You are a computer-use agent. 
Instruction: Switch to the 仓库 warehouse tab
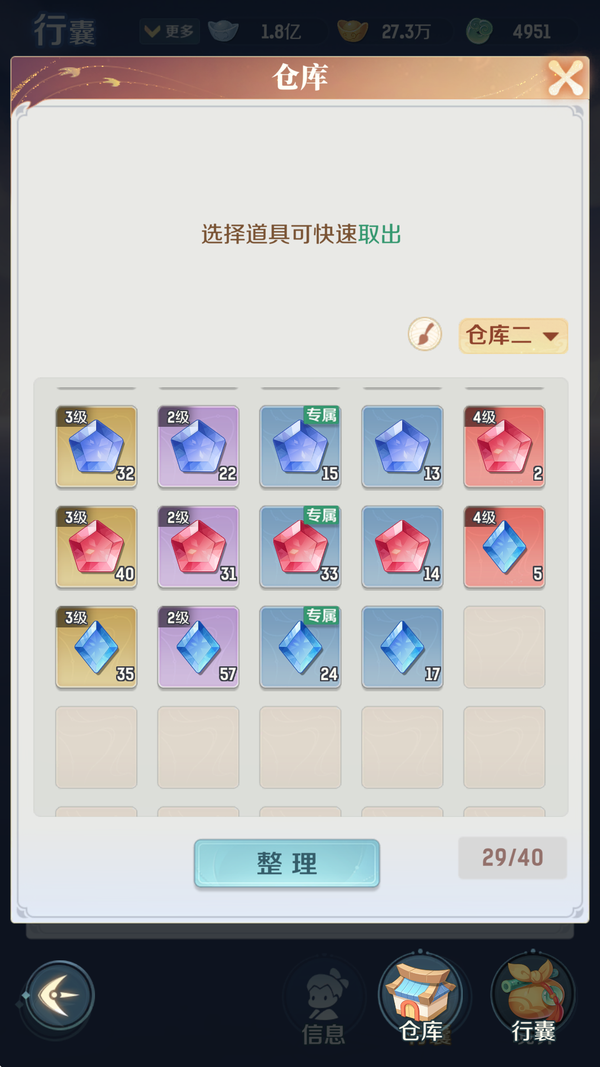coord(420,995)
